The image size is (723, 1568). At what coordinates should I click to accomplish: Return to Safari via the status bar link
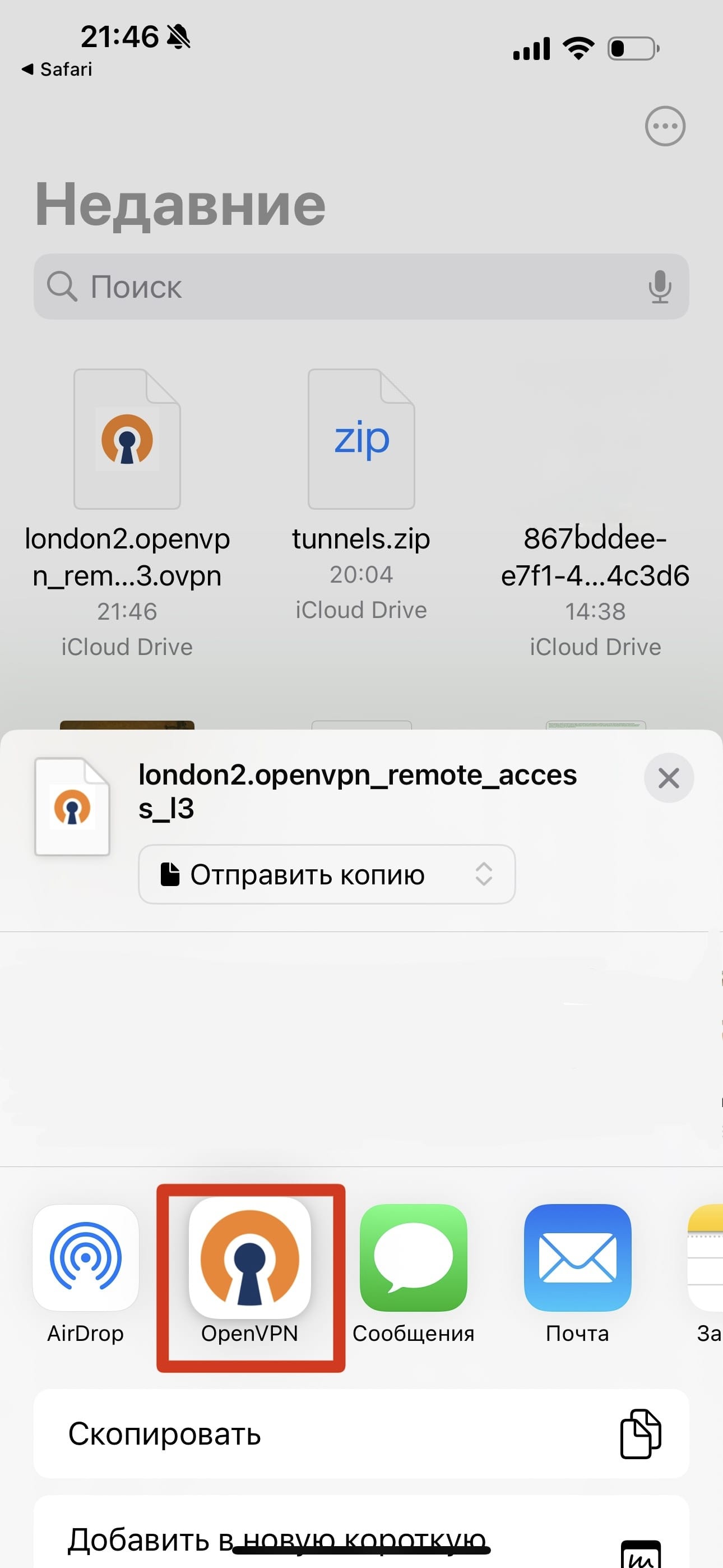[58, 69]
